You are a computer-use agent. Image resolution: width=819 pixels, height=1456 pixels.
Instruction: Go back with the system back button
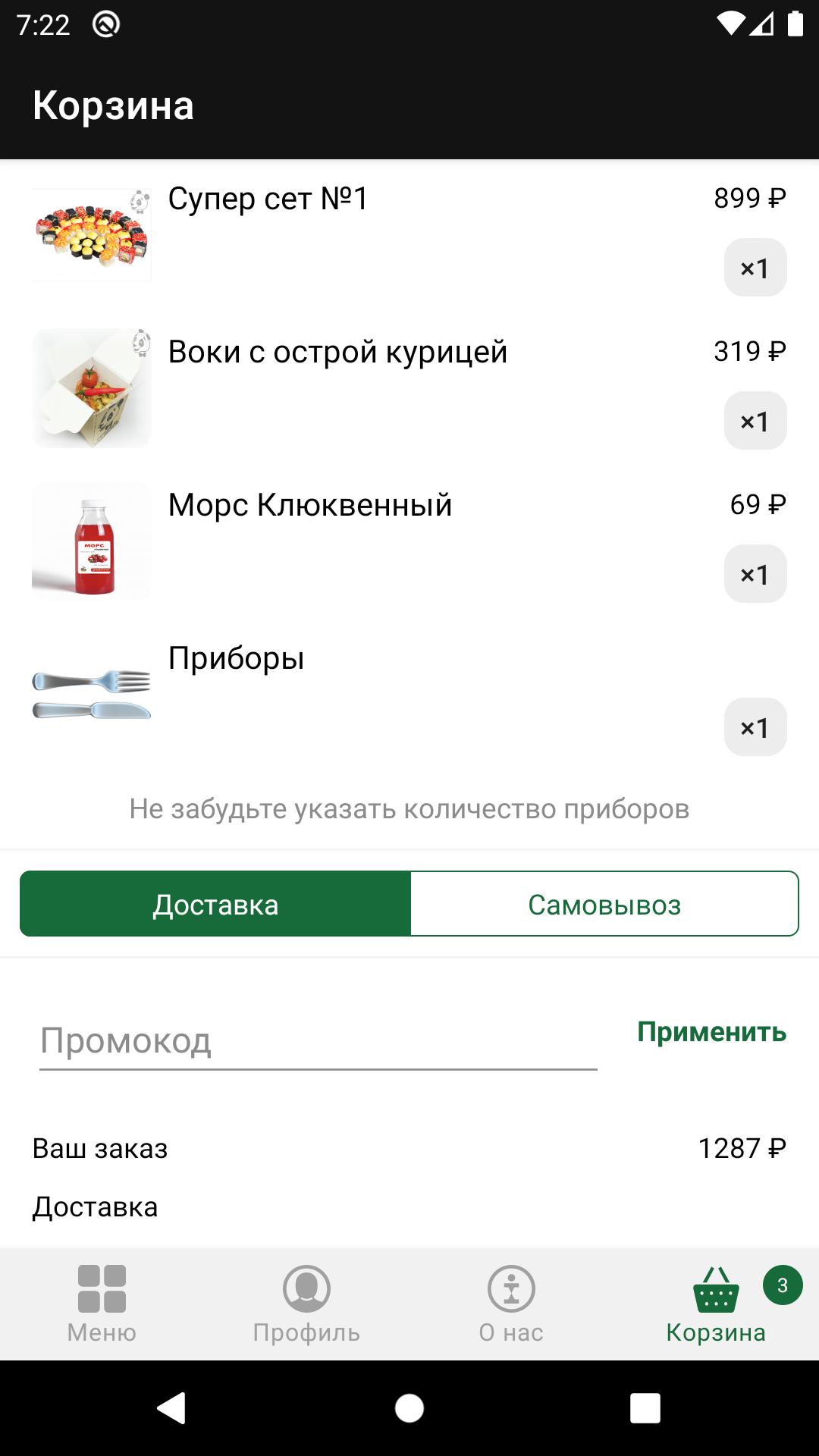pos(172,1408)
